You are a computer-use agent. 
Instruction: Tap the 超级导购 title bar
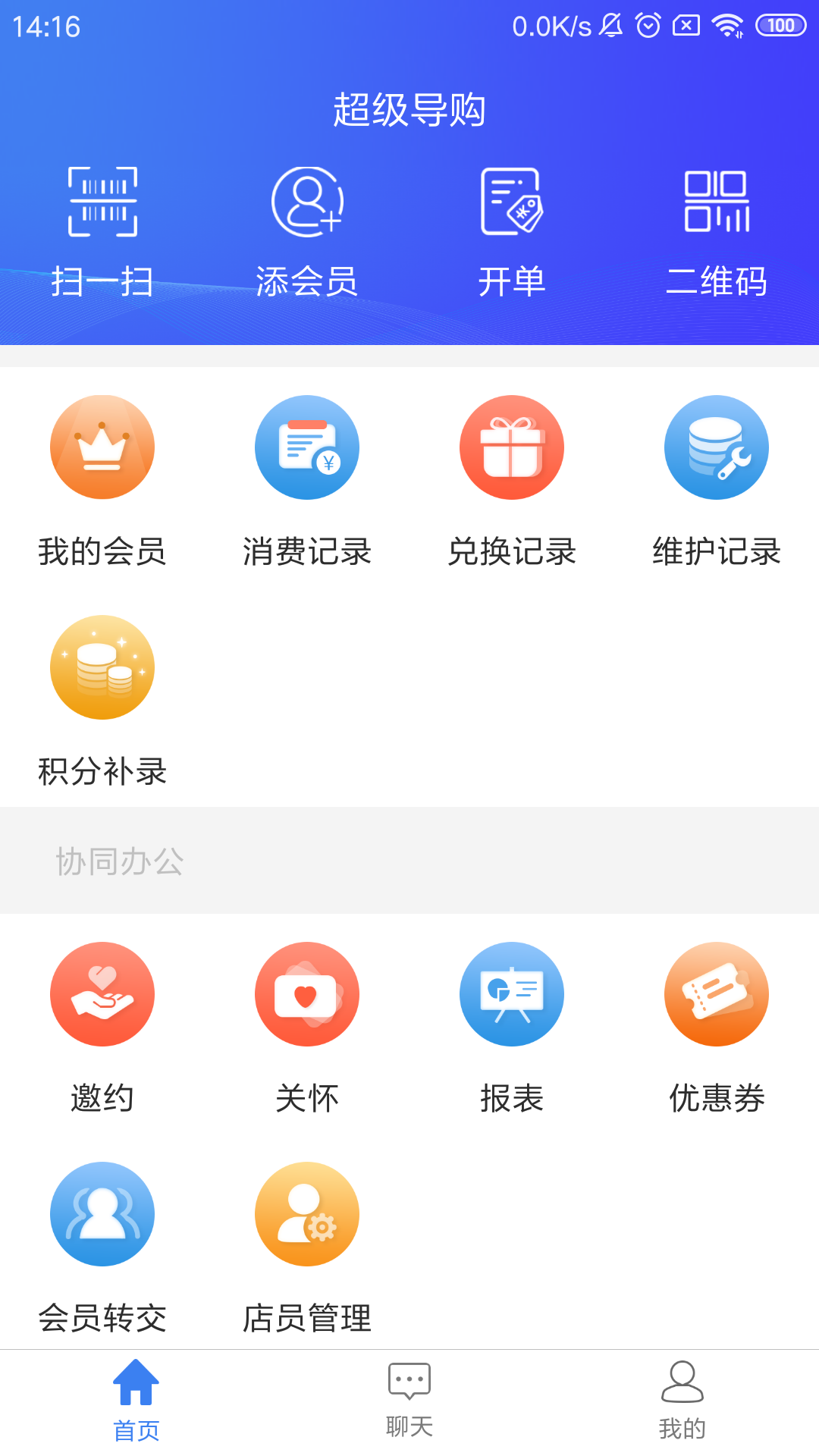pyautogui.click(x=409, y=108)
